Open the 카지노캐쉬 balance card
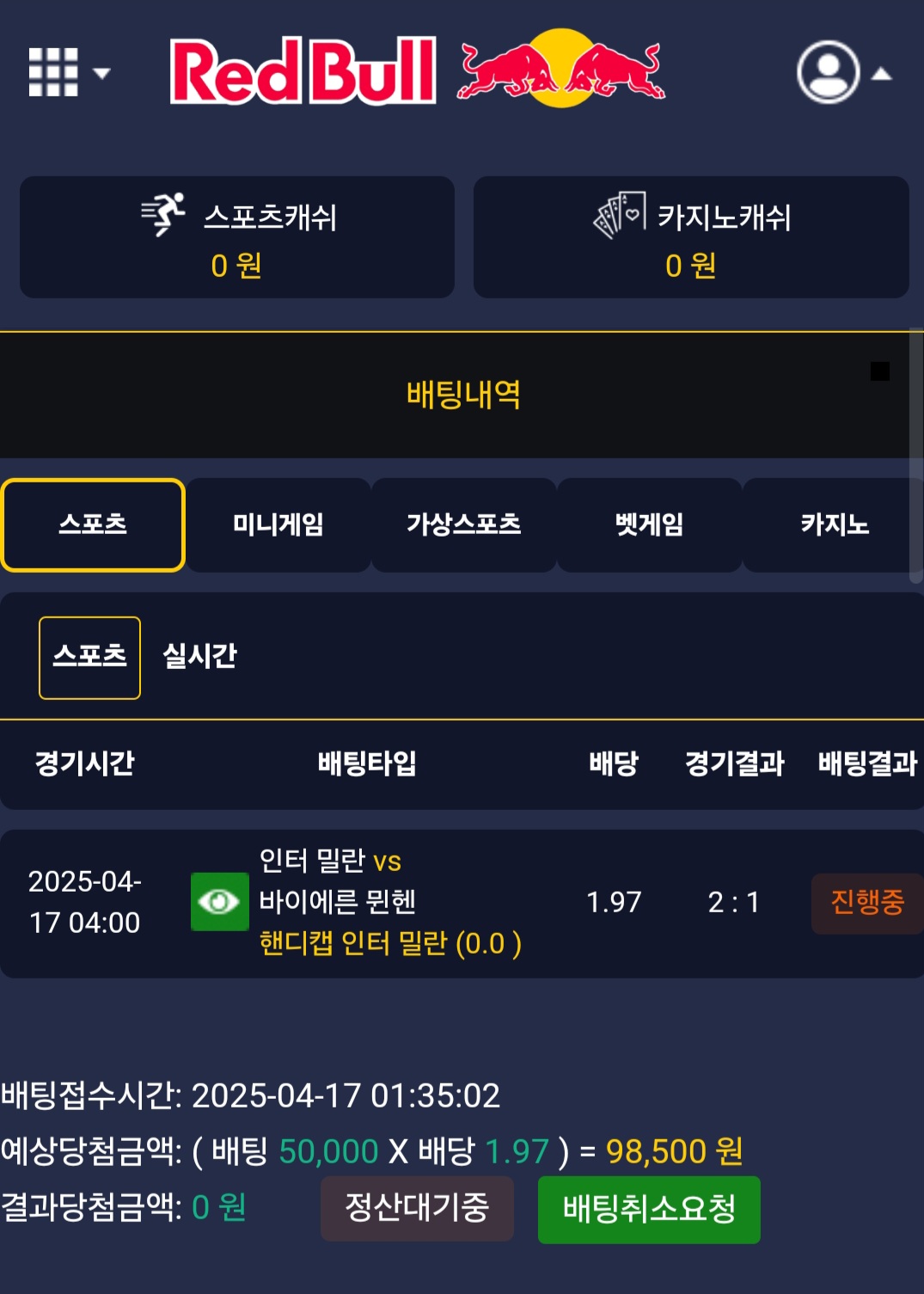The height and width of the screenshot is (1294, 924). 691,238
